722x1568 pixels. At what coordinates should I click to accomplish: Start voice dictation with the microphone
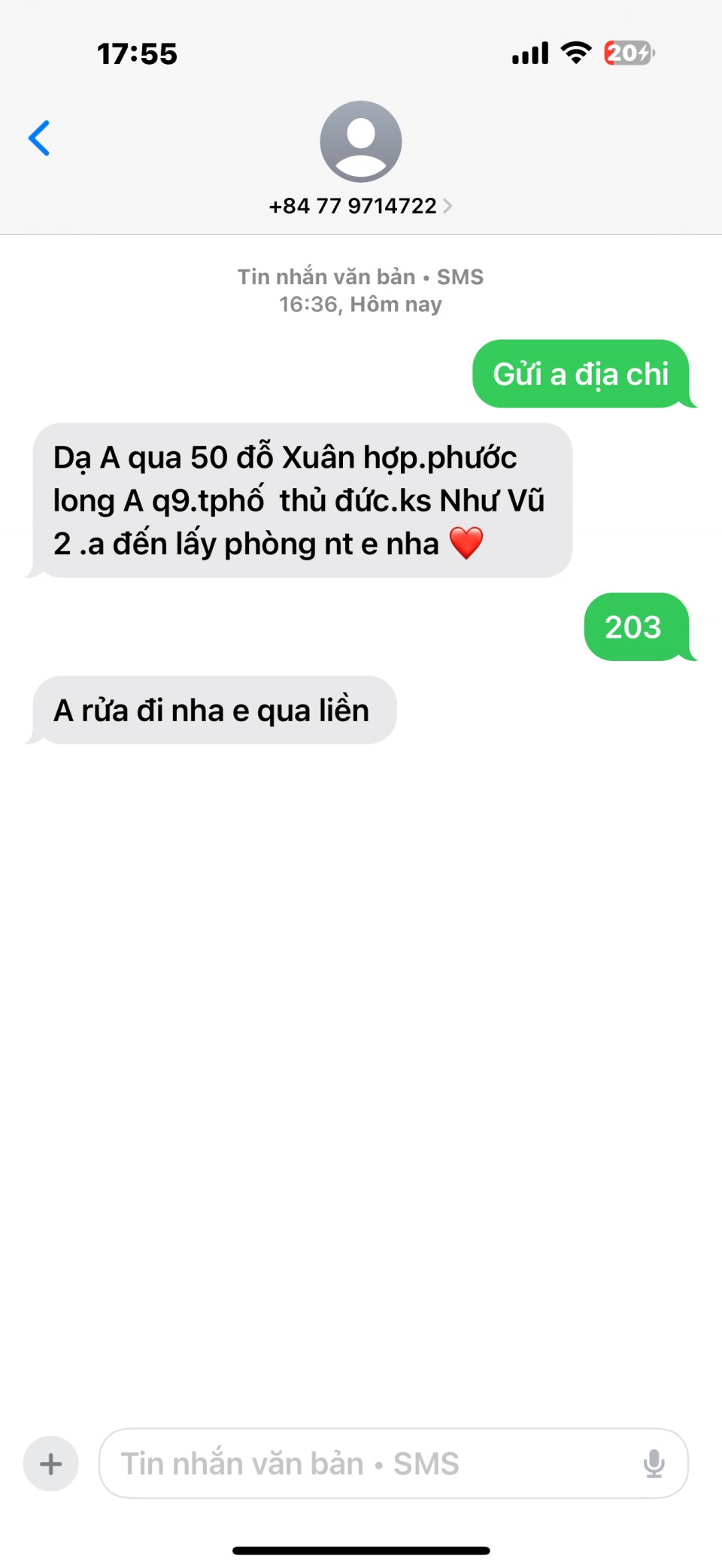coord(654,1463)
